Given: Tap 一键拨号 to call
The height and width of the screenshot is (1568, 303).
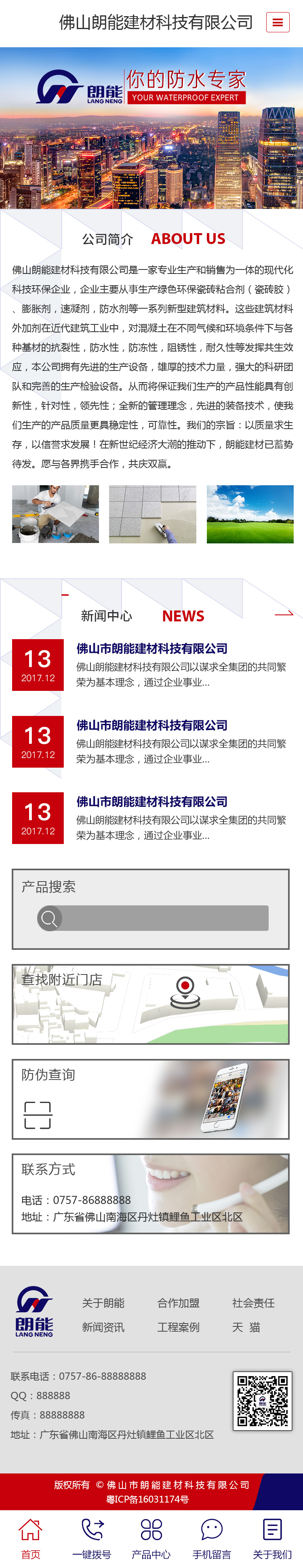Looking at the screenshot, I should (x=91, y=1538).
